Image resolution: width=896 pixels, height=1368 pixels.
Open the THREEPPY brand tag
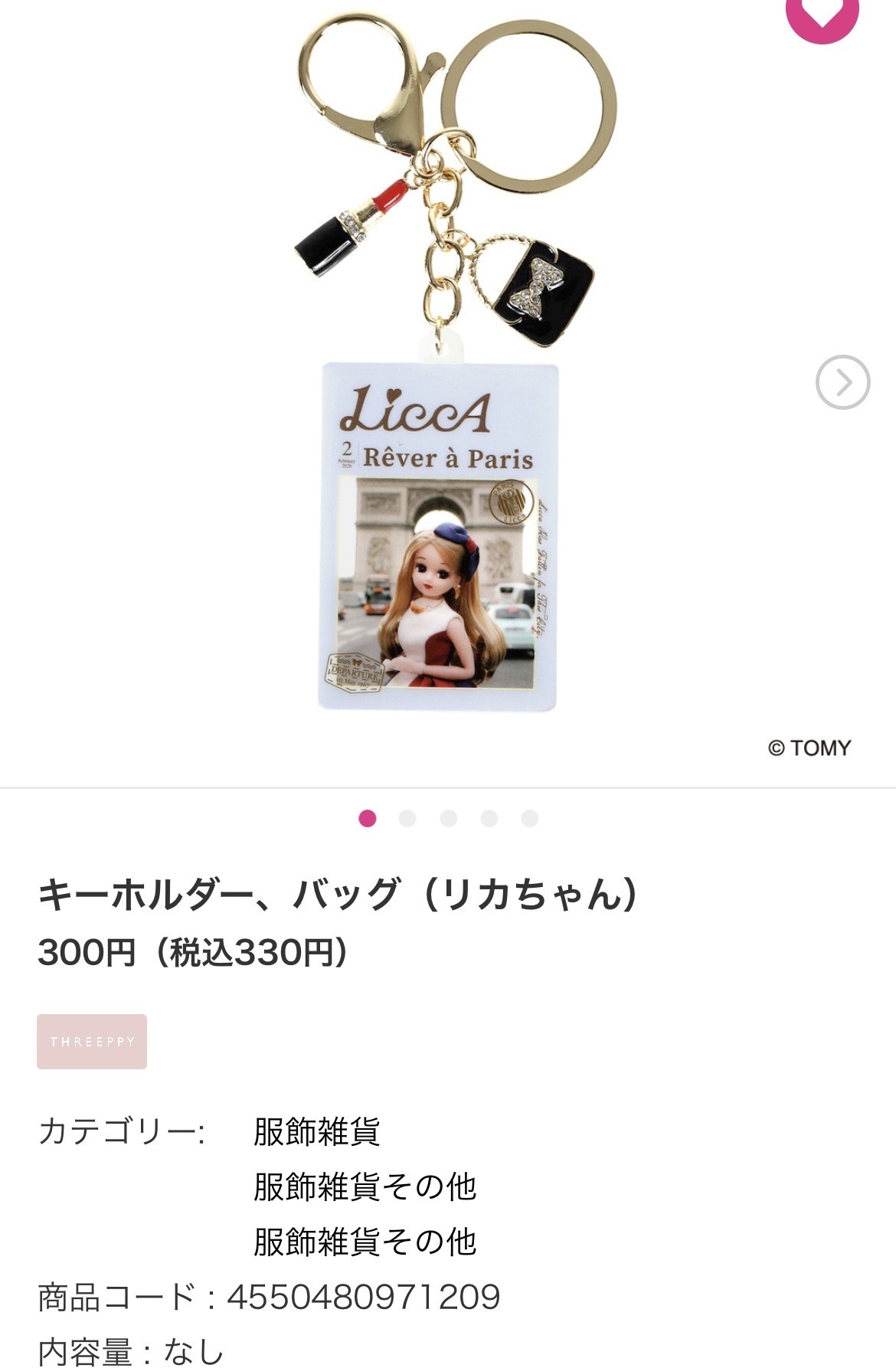(x=92, y=1042)
